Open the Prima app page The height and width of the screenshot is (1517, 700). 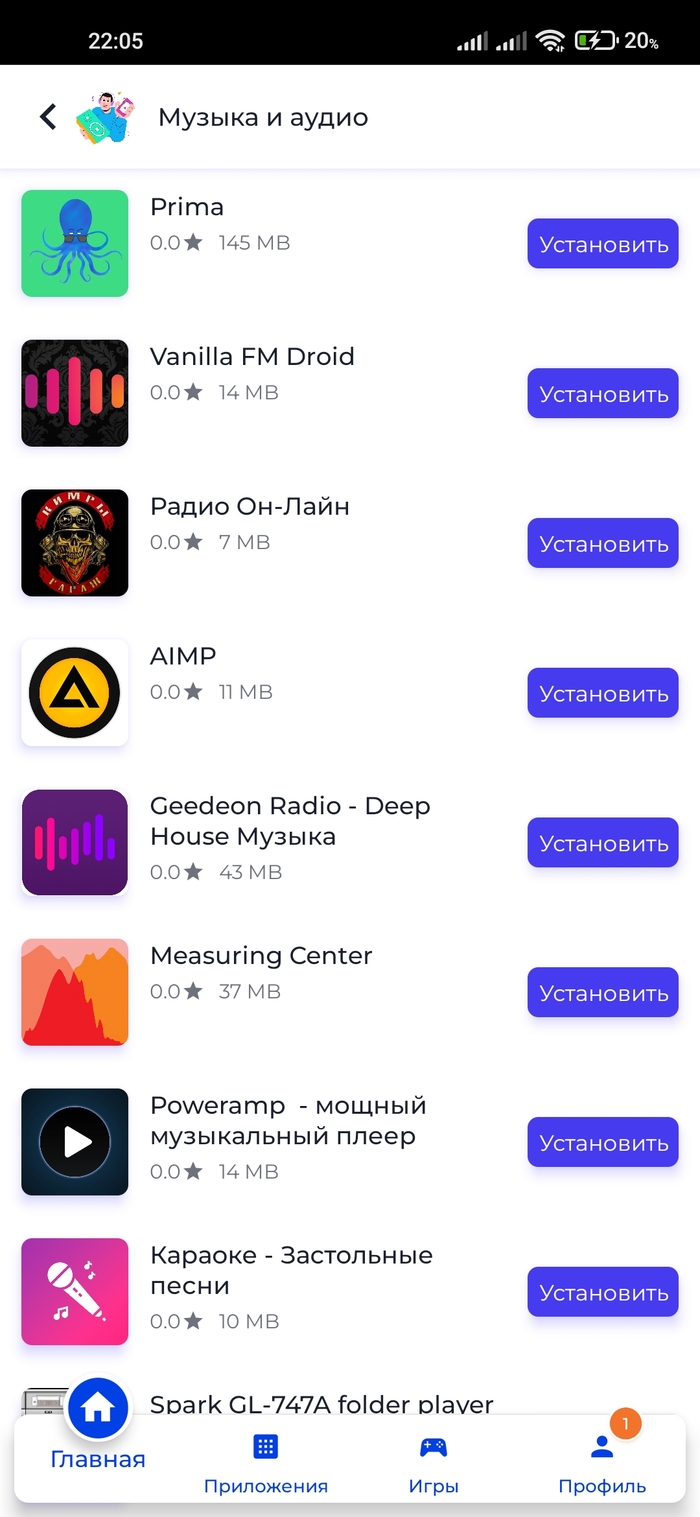click(187, 207)
